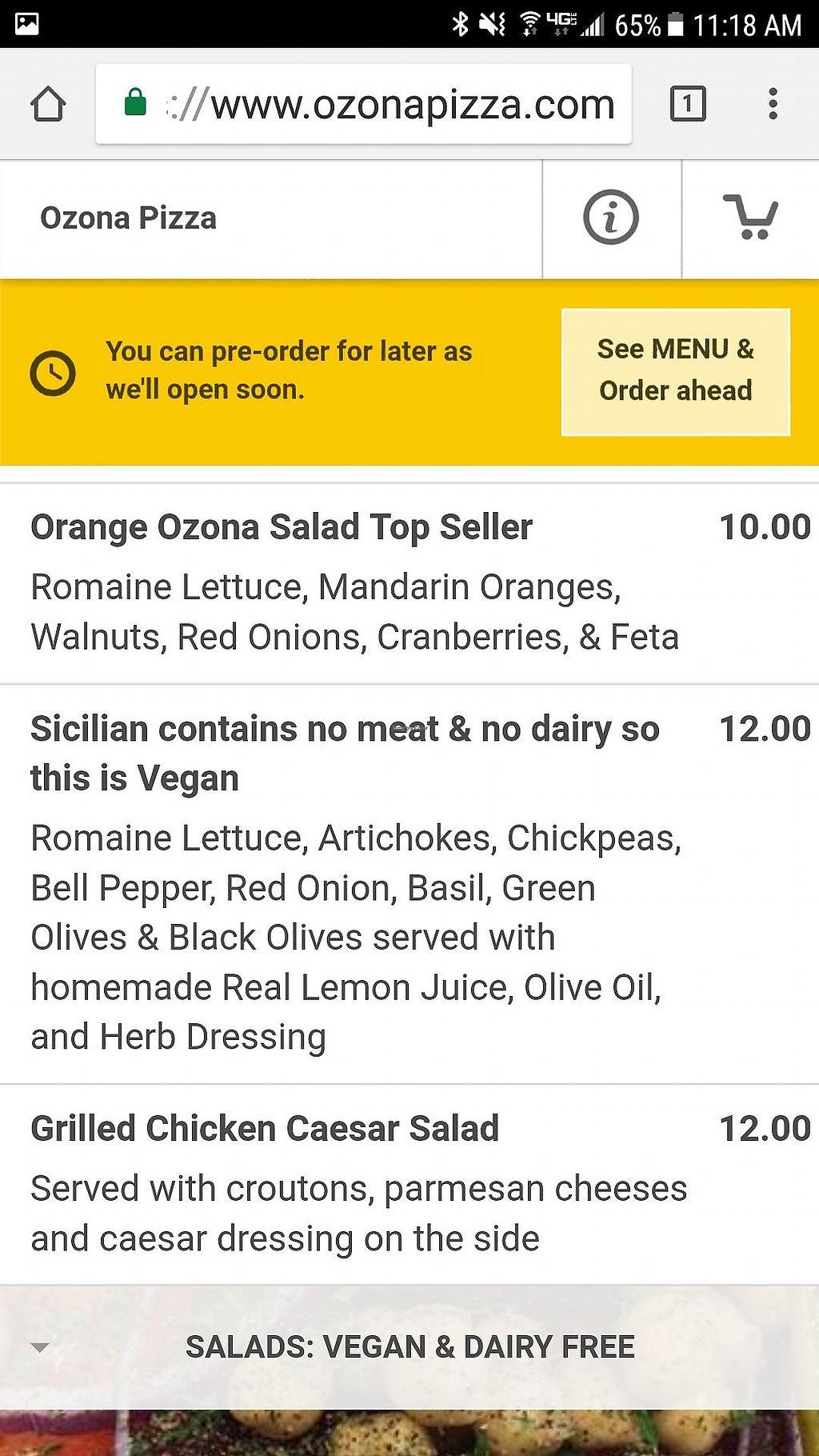Go to the browser home page

coord(48,104)
